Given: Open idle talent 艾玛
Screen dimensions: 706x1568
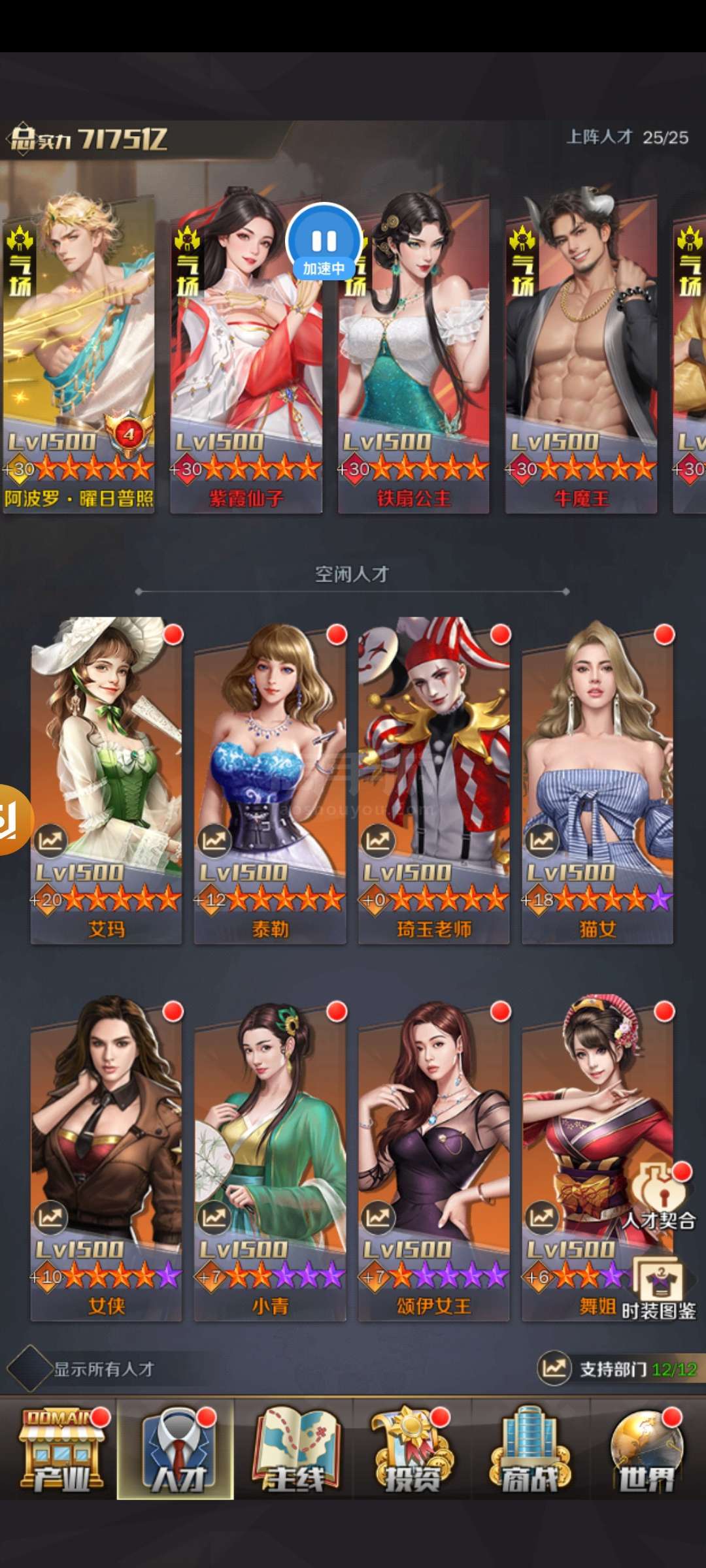Looking at the screenshot, I should 106,777.
